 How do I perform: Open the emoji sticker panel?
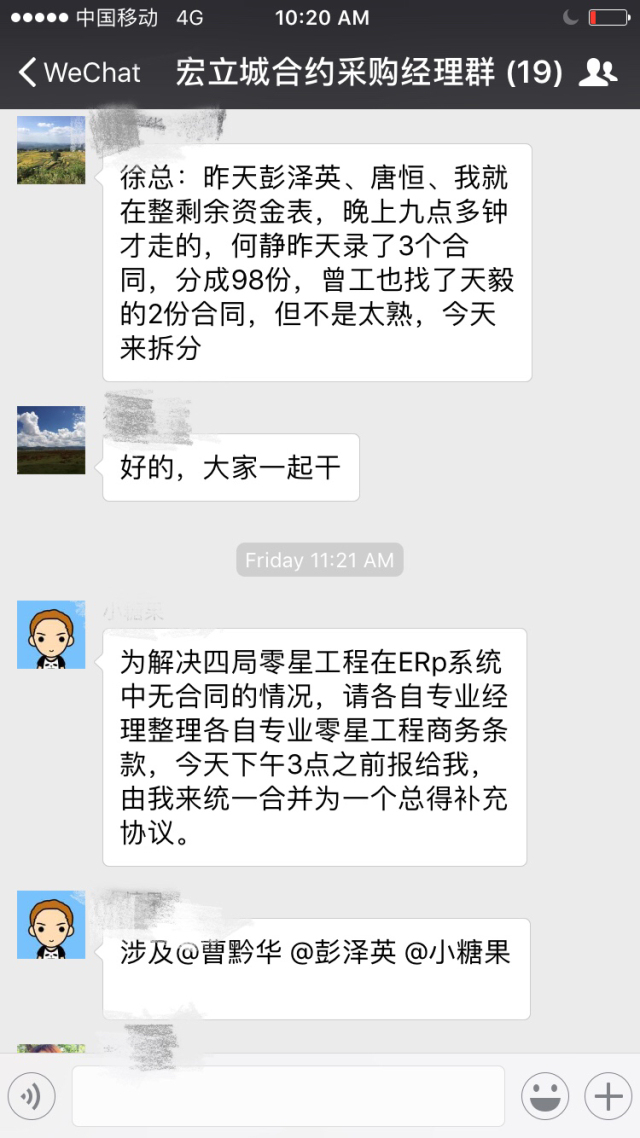pos(545,1097)
